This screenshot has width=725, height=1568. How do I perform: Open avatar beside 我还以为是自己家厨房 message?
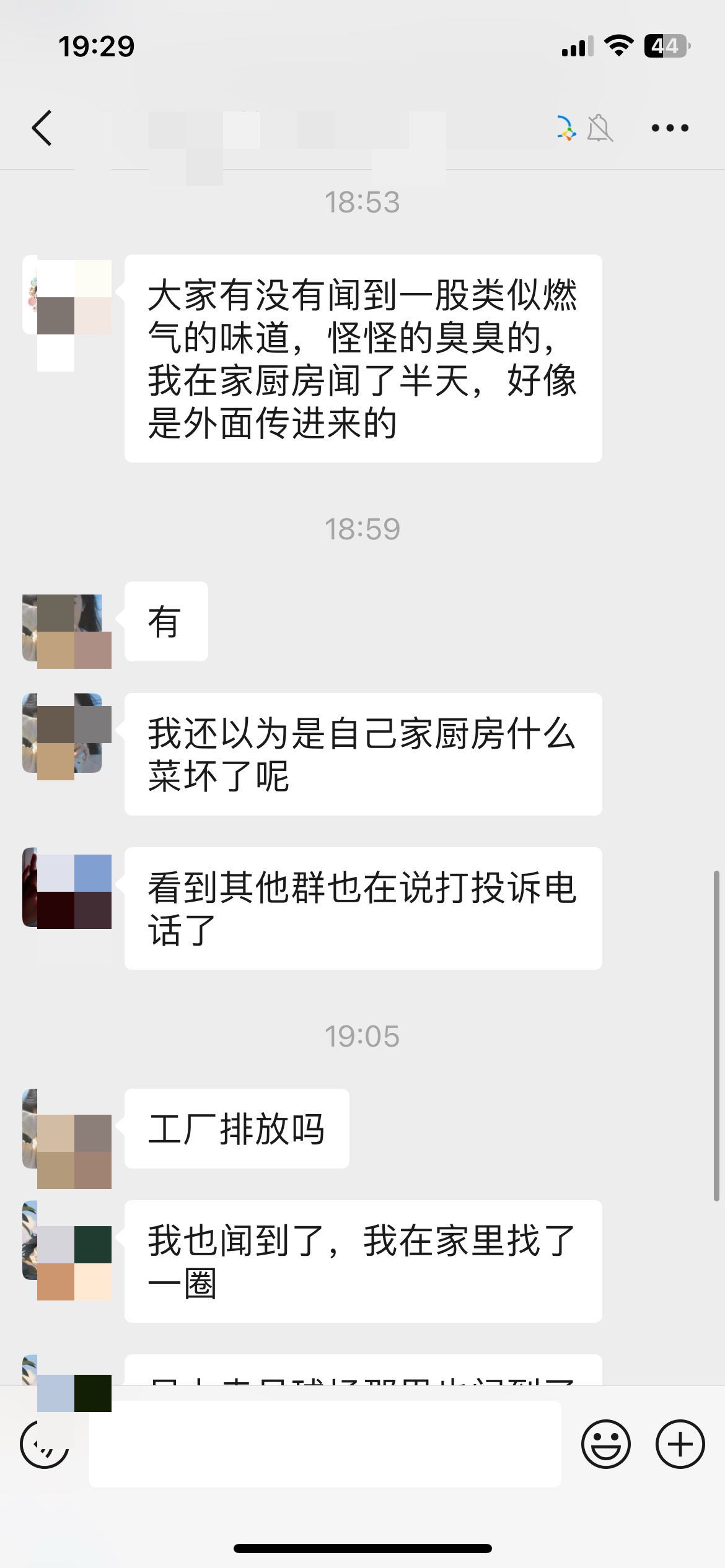click(x=62, y=733)
